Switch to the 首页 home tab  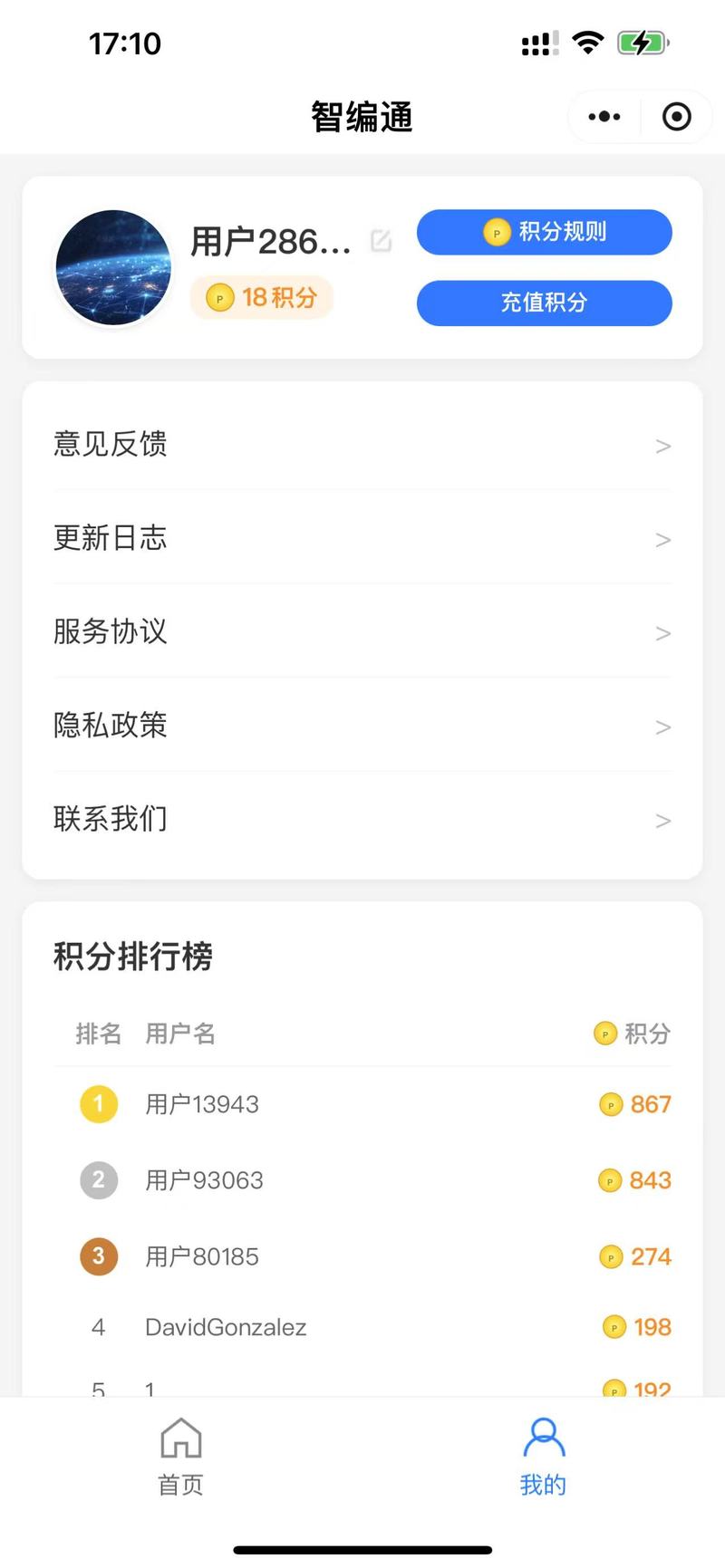(x=180, y=1457)
